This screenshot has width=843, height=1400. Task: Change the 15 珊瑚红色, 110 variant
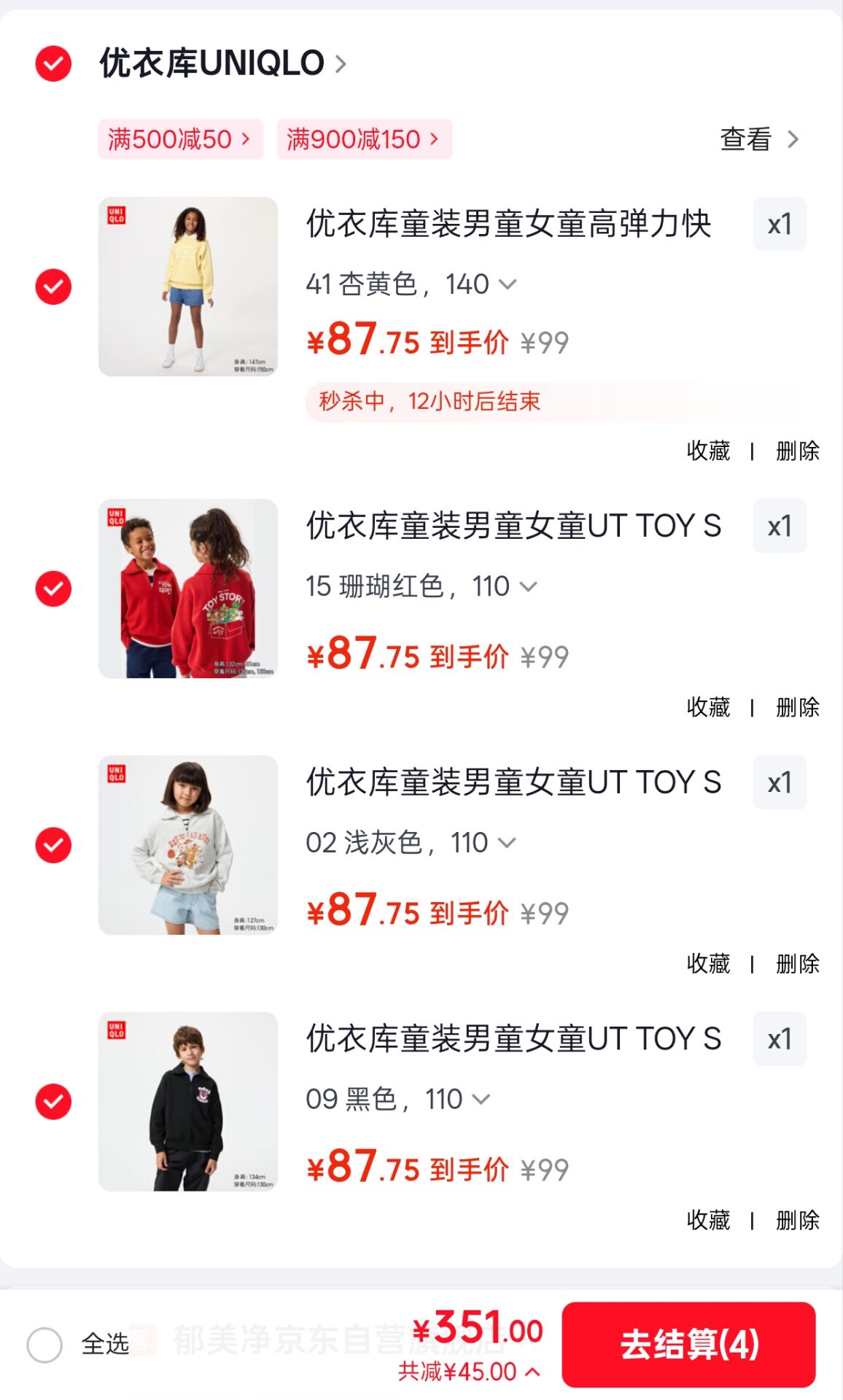(x=421, y=586)
